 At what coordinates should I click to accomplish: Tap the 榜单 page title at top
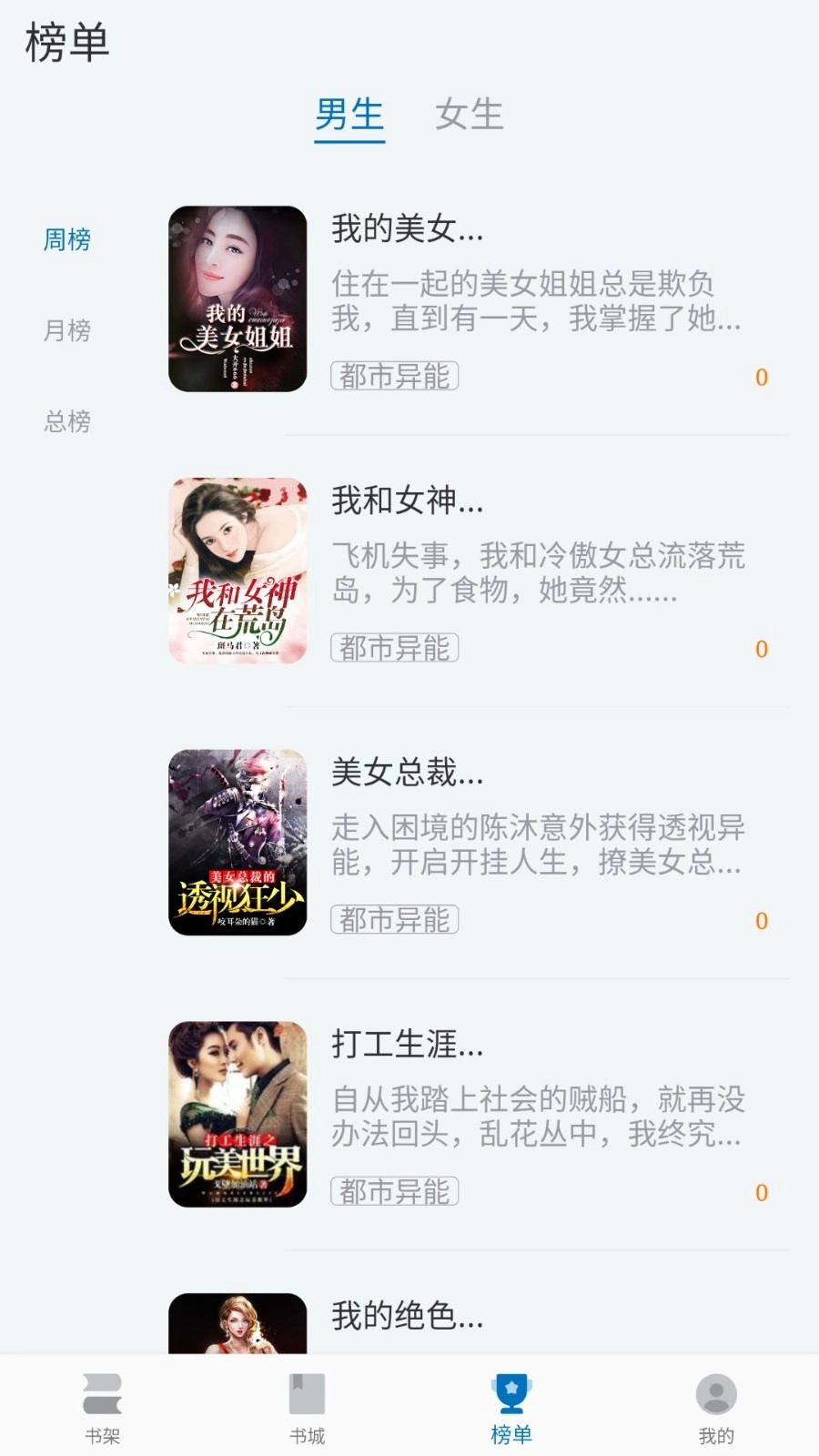(x=66, y=43)
